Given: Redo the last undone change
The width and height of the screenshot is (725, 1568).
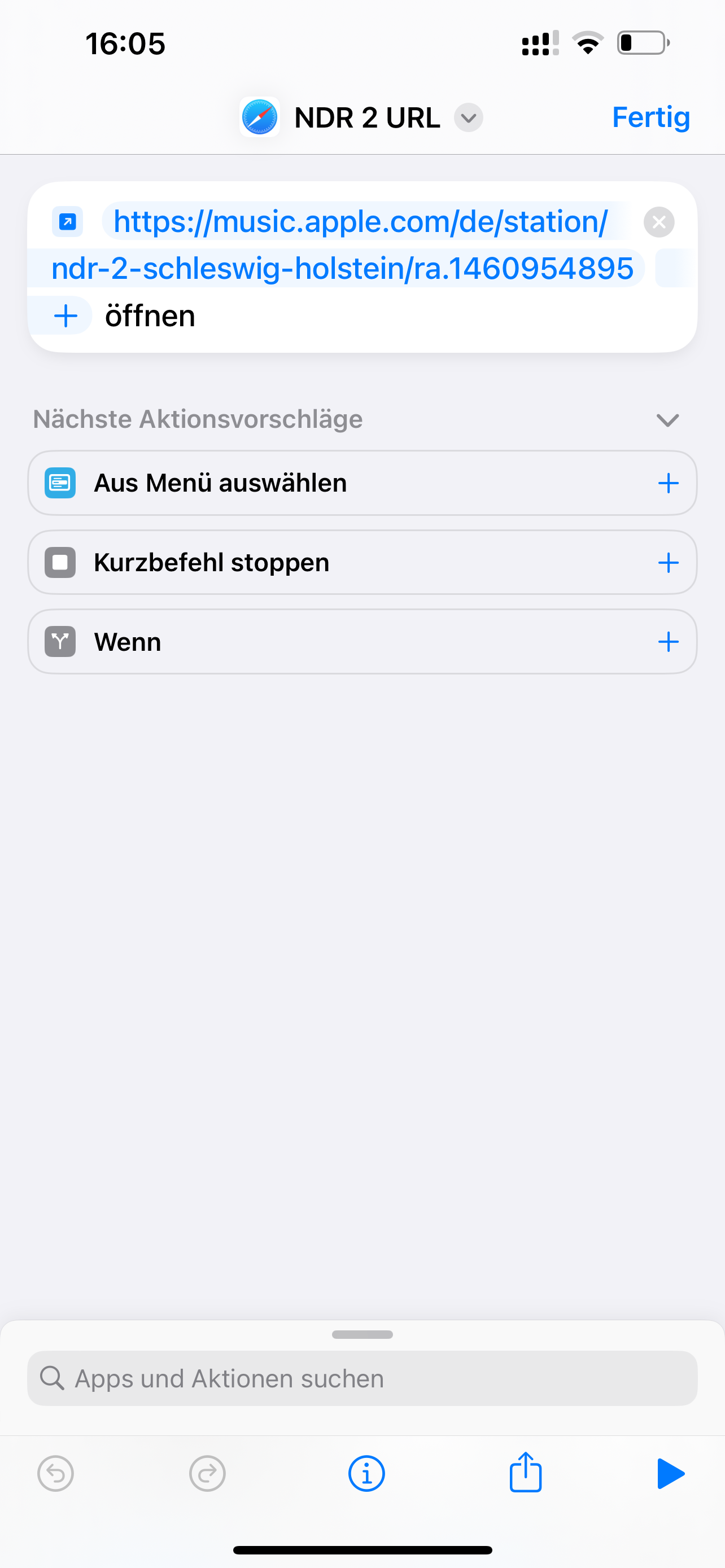Looking at the screenshot, I should (x=207, y=1474).
